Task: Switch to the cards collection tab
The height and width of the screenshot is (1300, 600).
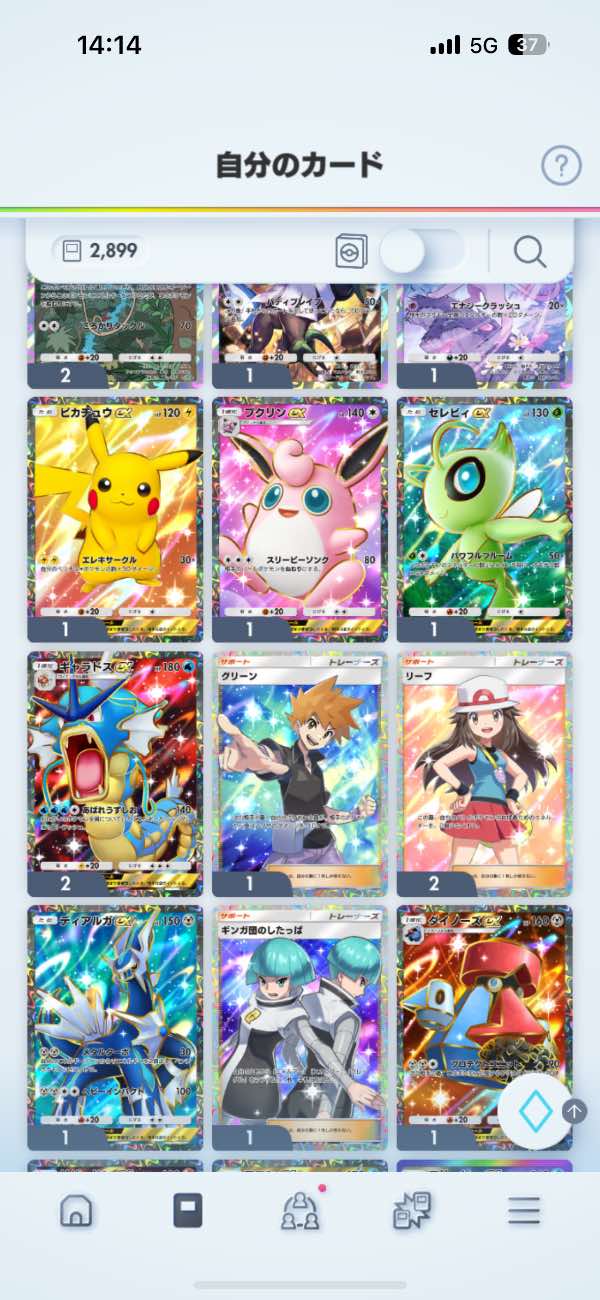Action: tap(188, 1210)
